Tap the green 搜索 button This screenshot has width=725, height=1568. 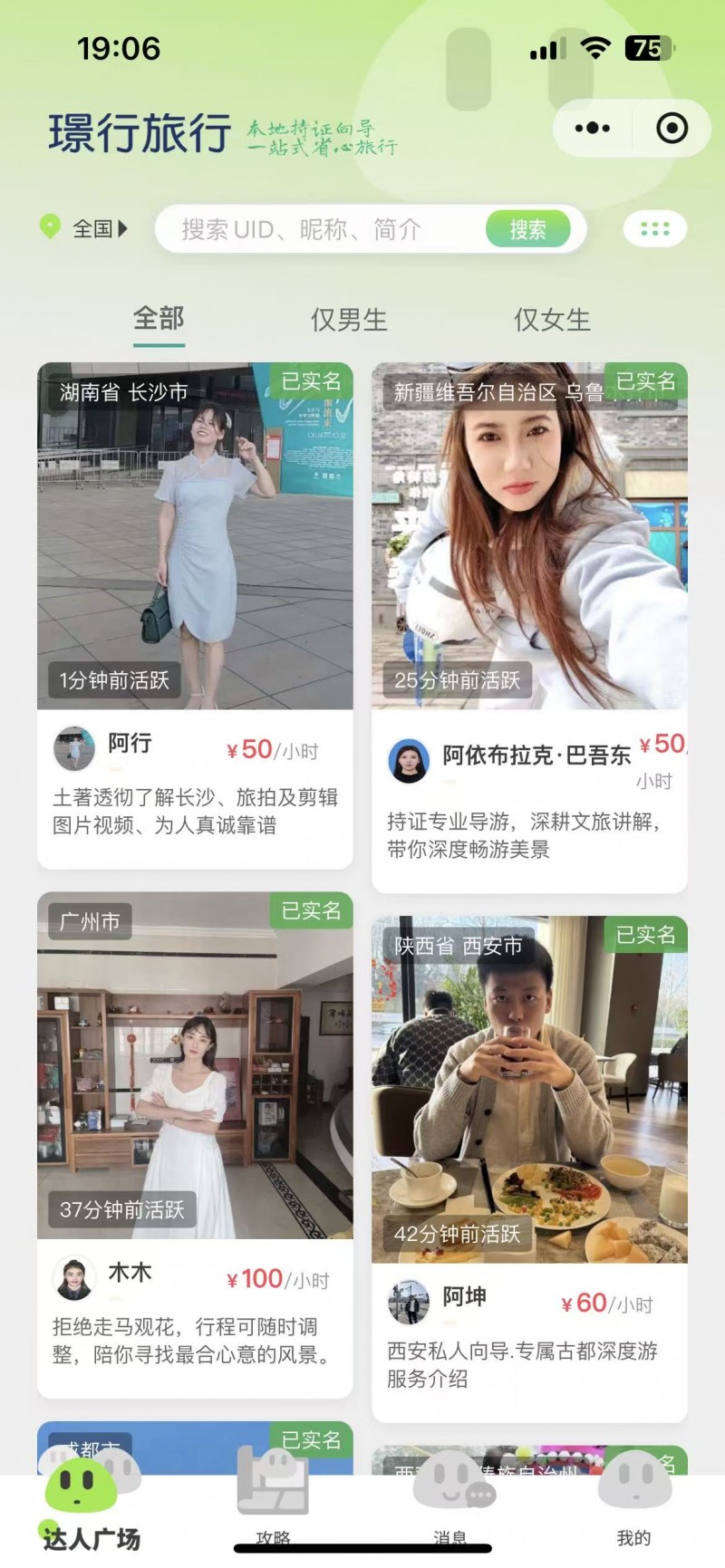coord(527,229)
